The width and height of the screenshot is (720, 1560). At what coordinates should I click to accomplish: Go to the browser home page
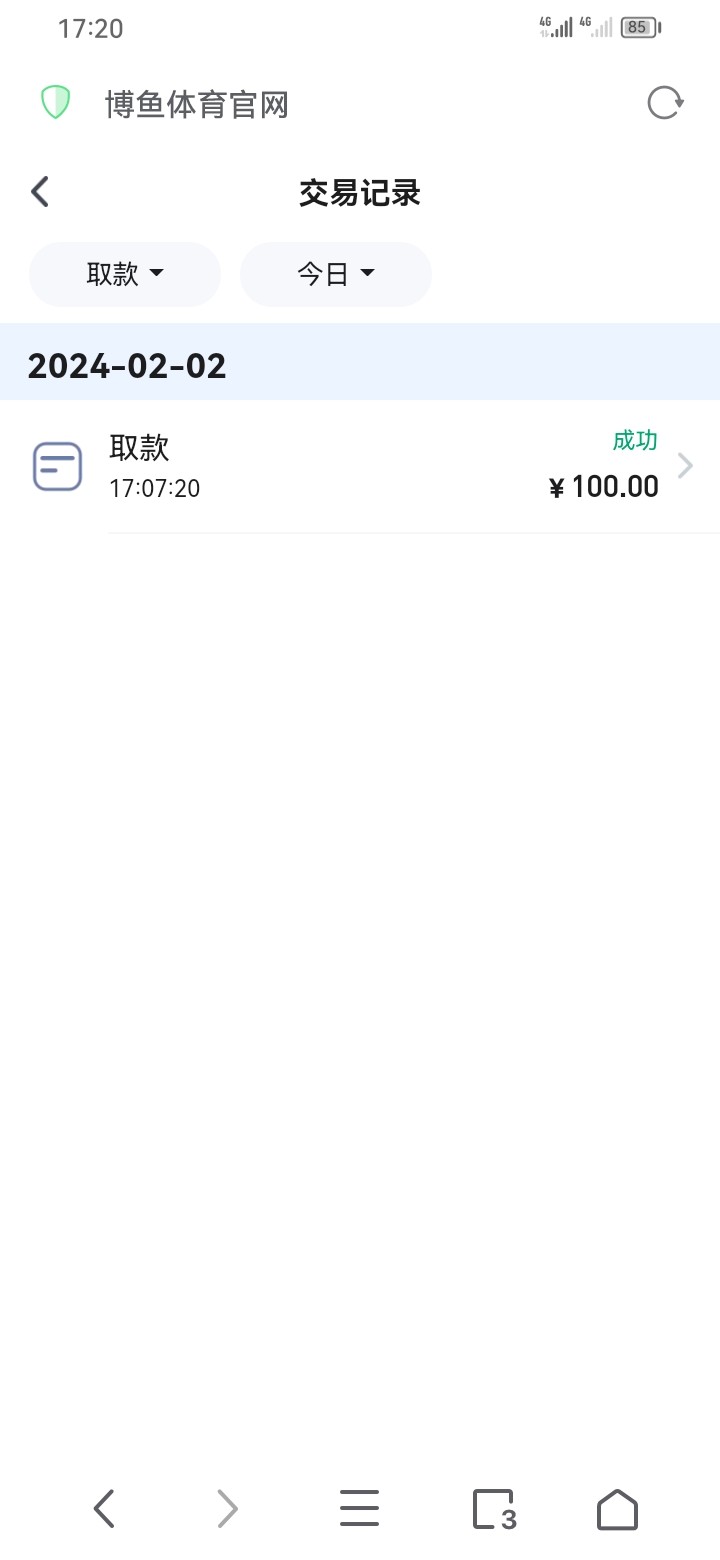(x=617, y=1508)
